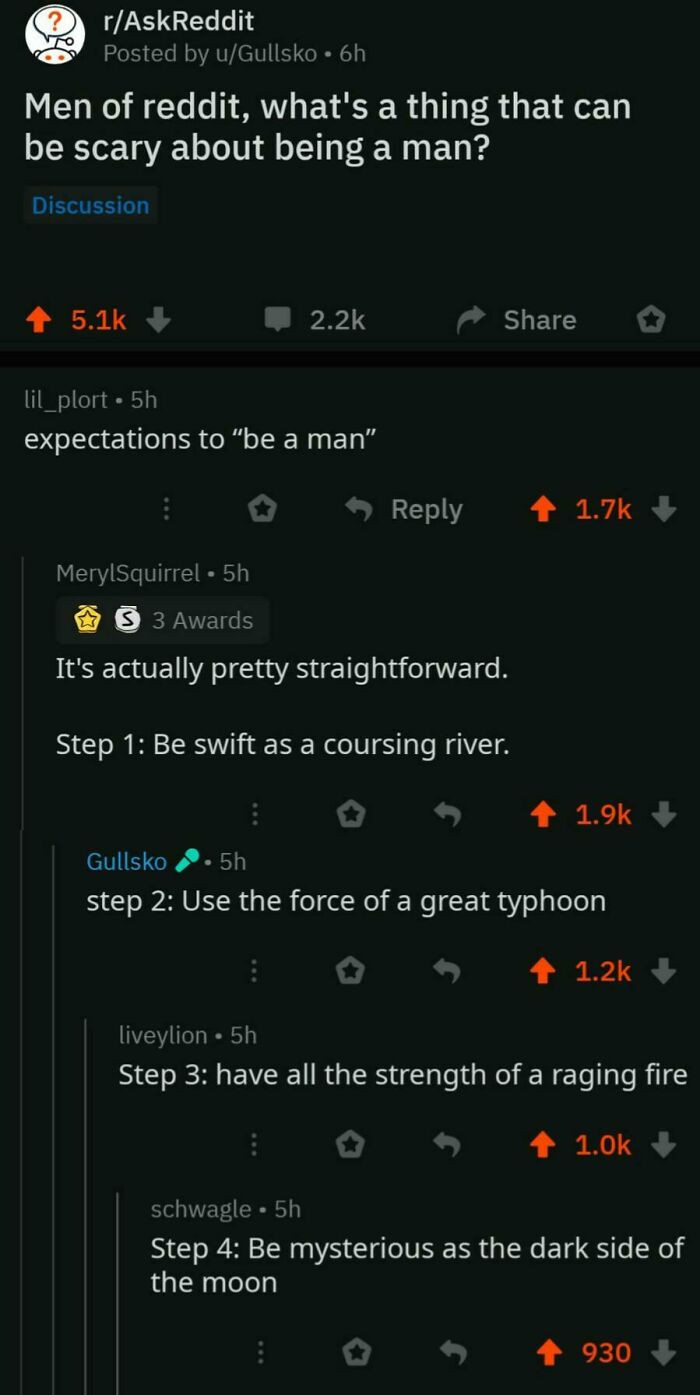
Task: Downvote the AskReddit post
Action: 157,320
